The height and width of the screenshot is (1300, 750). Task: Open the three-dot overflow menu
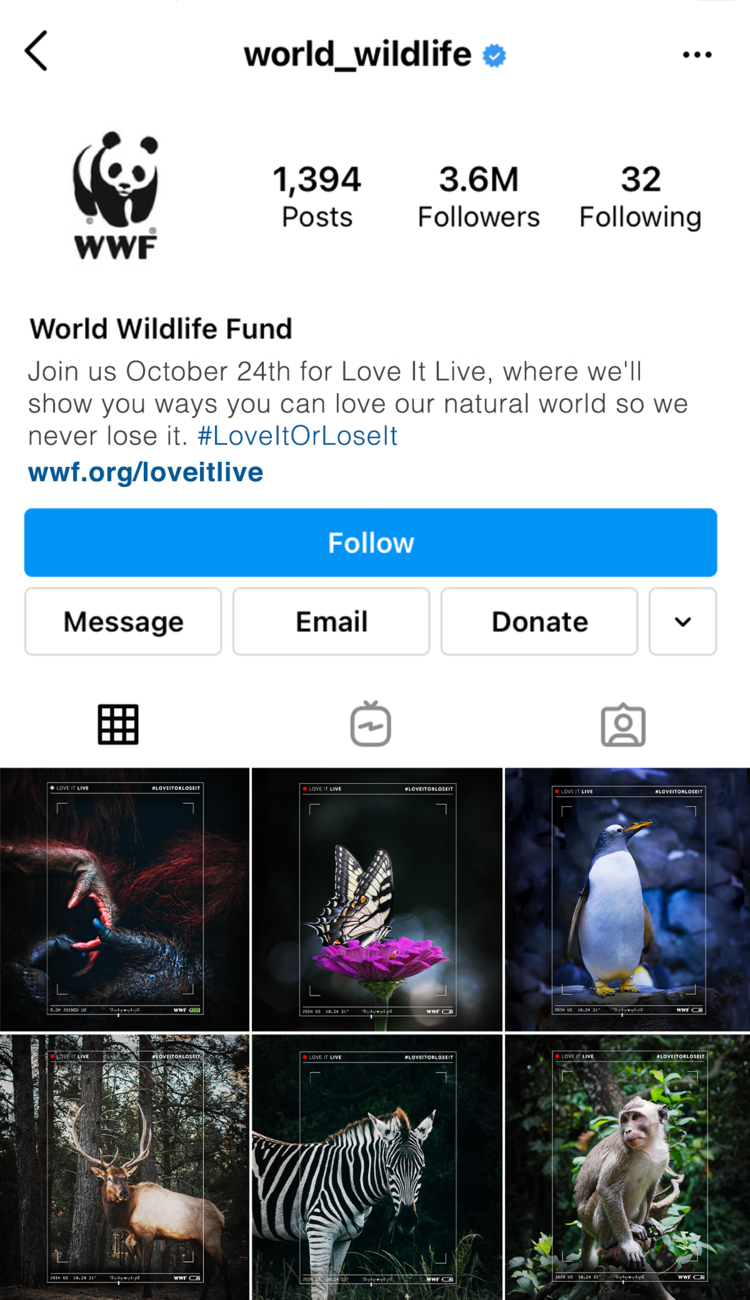click(x=697, y=55)
